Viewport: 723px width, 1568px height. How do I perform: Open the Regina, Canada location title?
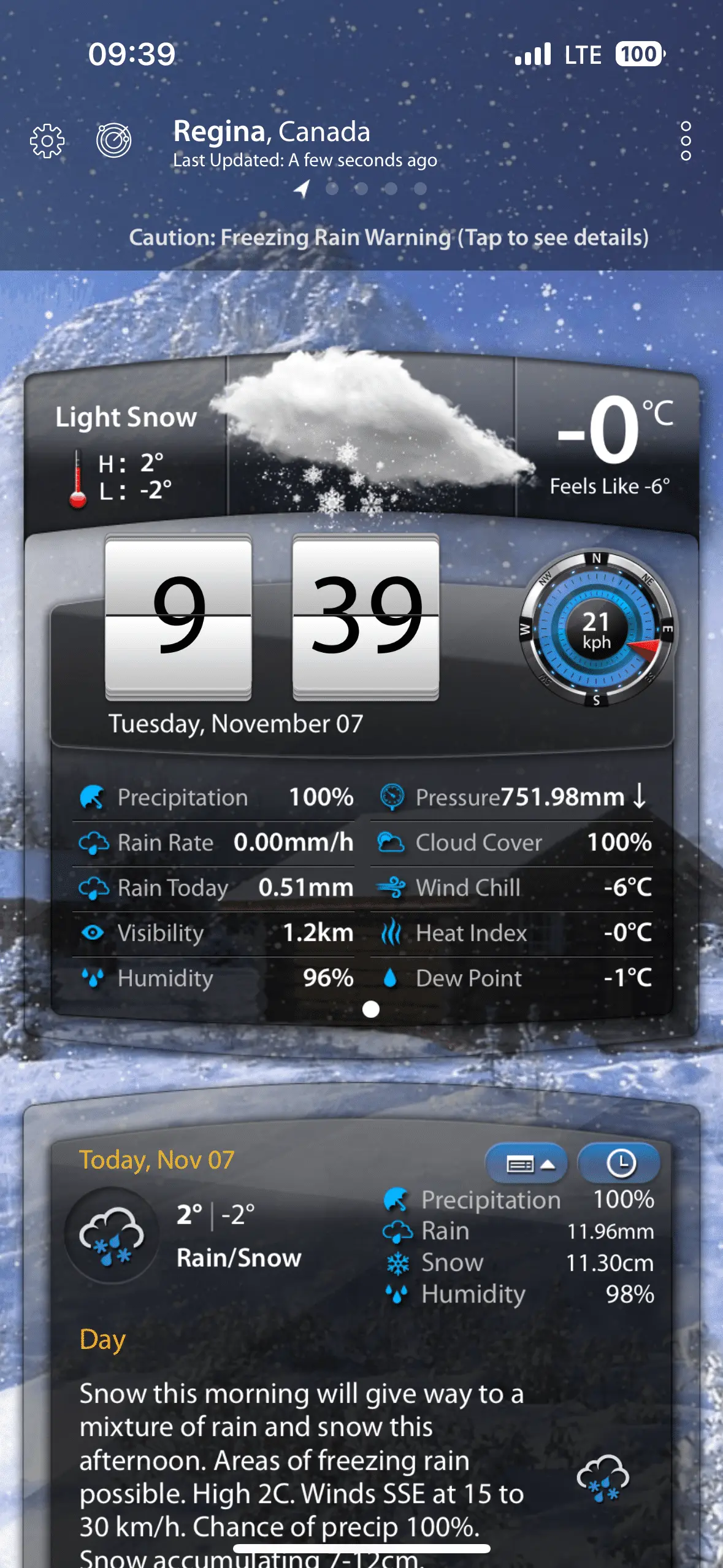click(272, 132)
